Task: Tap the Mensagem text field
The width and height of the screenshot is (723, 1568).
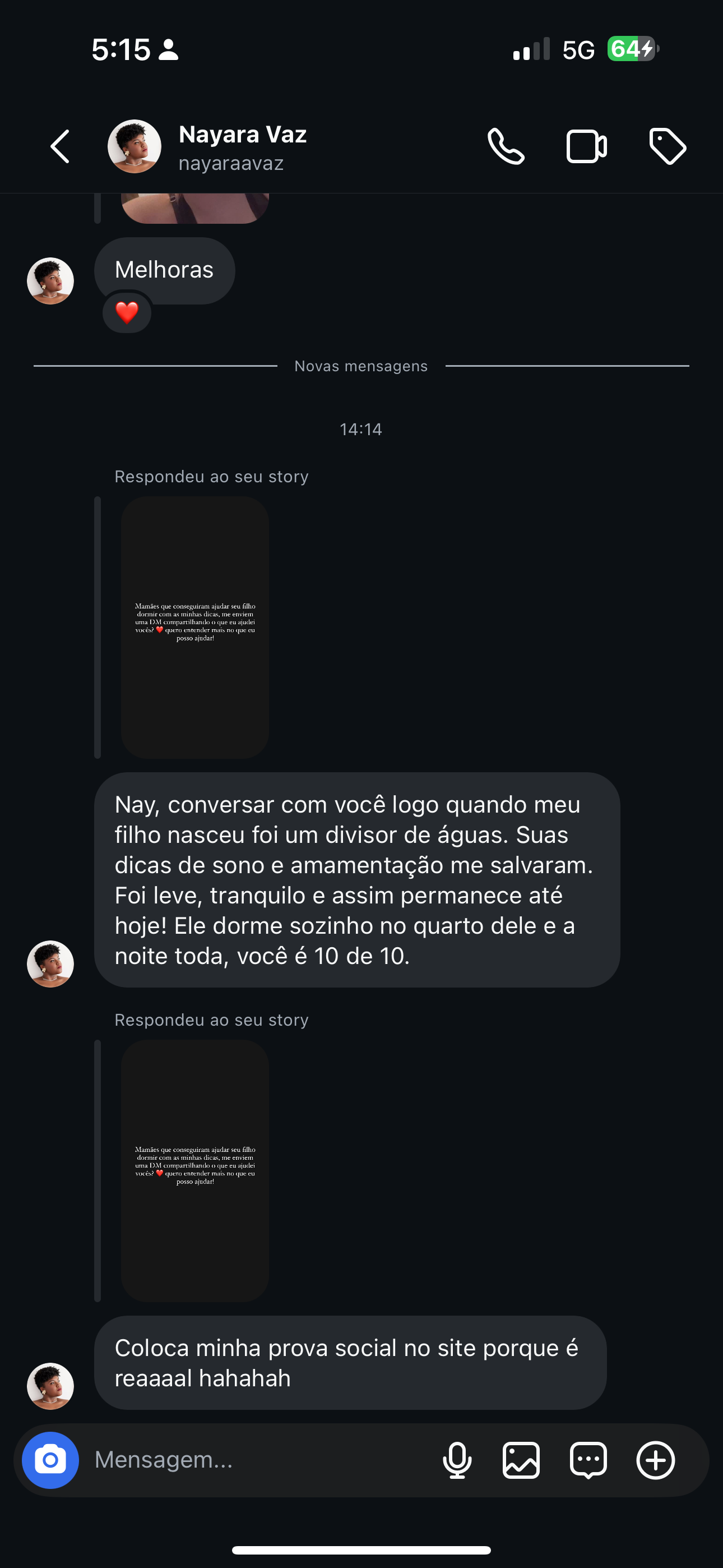Action: [256, 1460]
